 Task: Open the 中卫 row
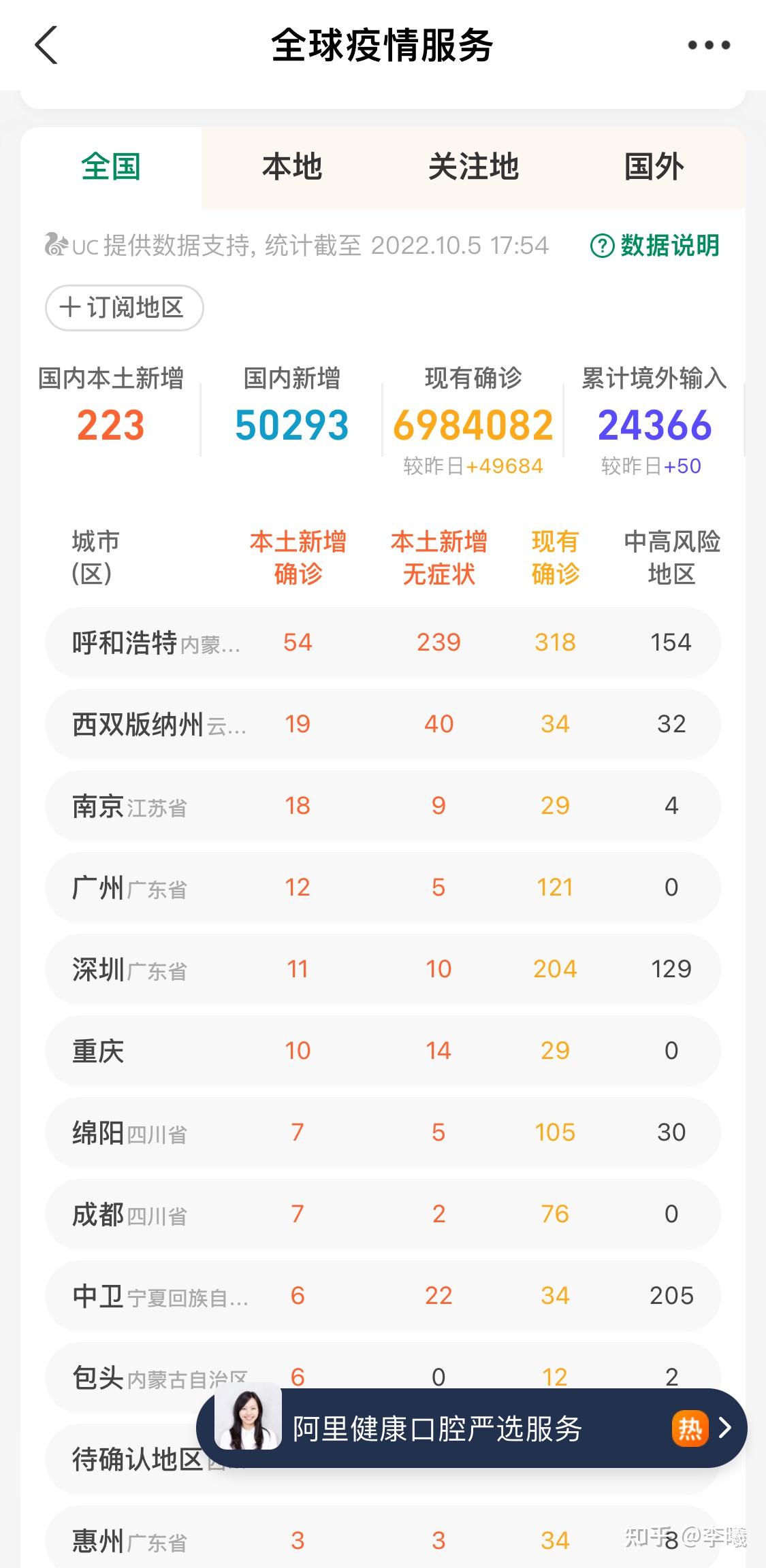tap(383, 1296)
